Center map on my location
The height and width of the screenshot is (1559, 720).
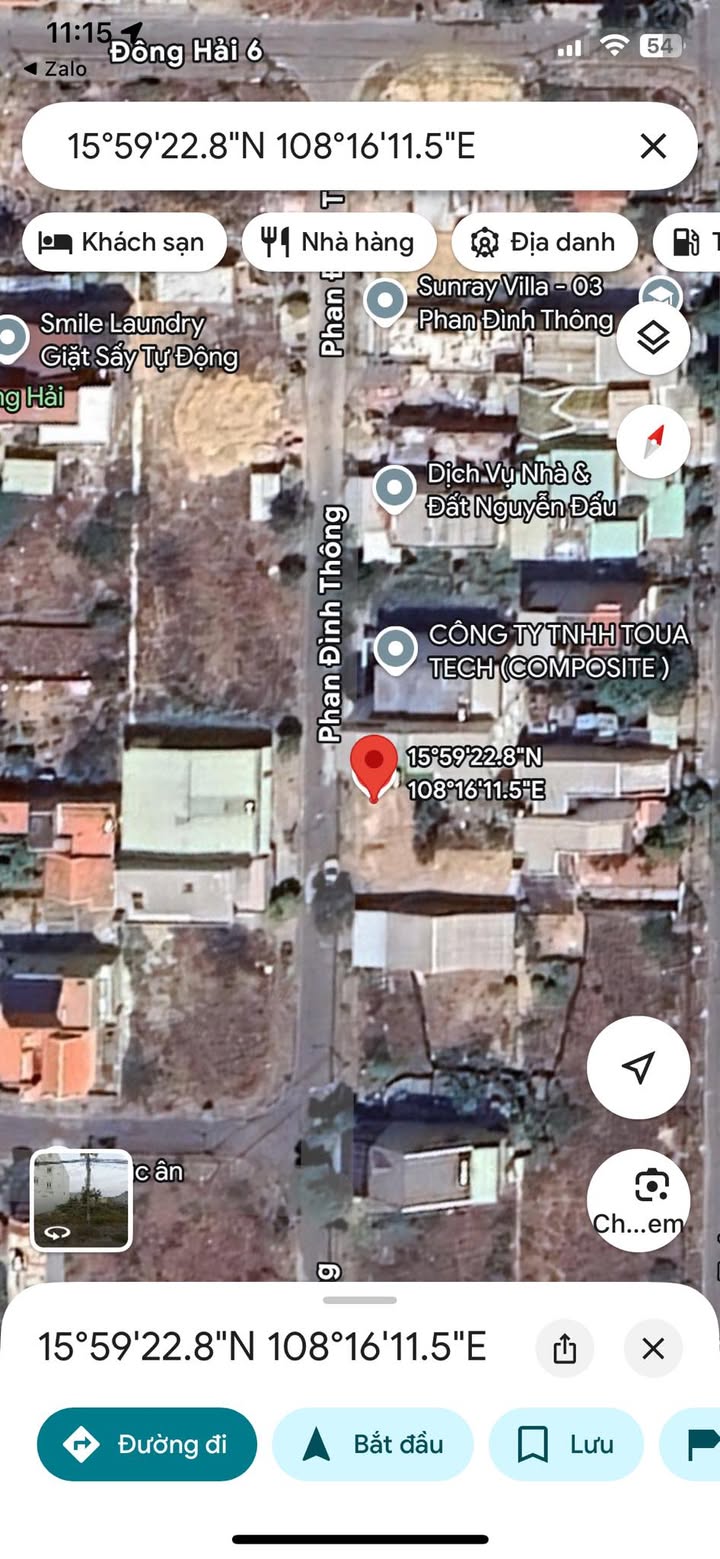click(638, 1067)
